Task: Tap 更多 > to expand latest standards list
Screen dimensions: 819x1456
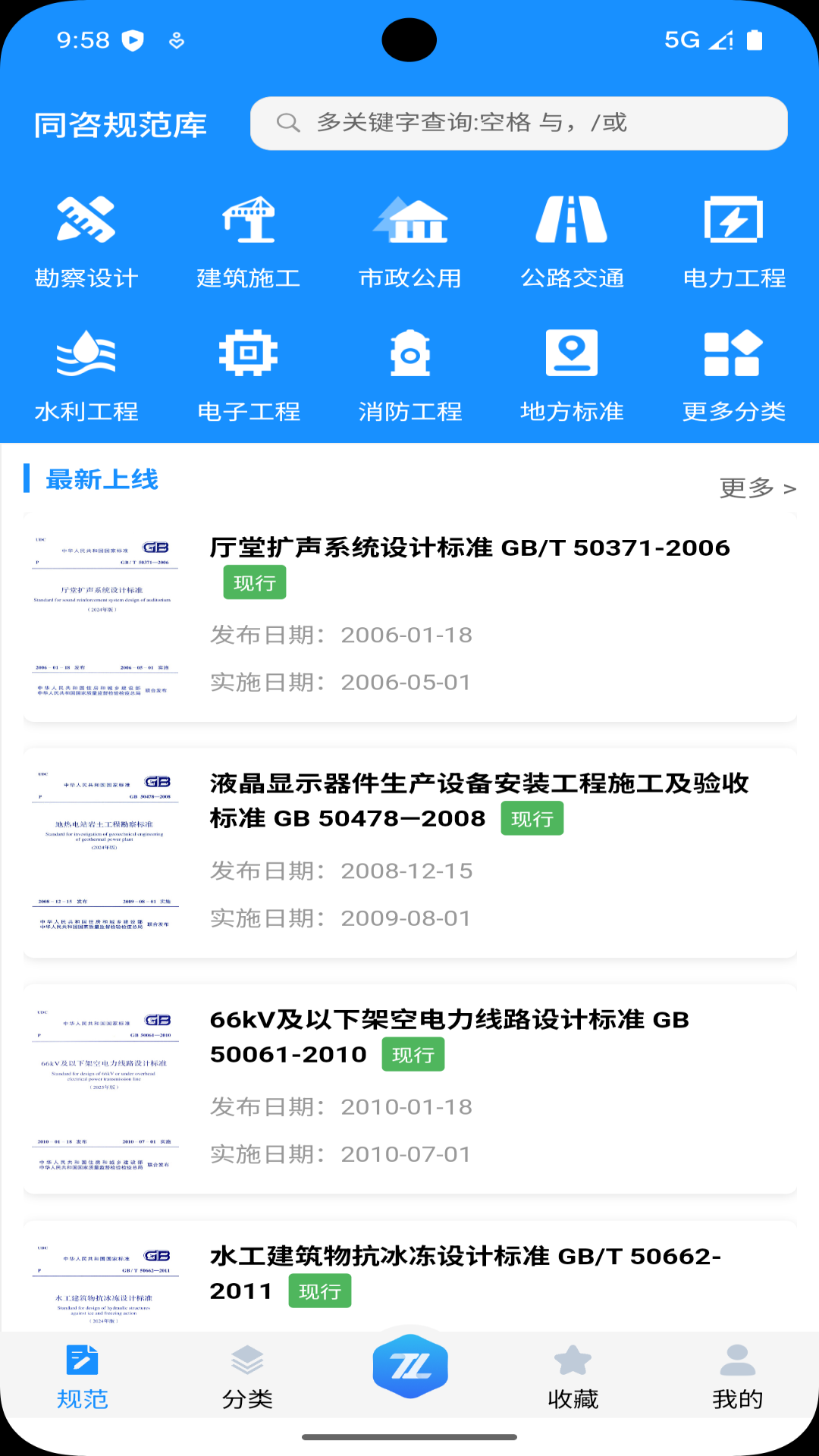Action: [758, 489]
